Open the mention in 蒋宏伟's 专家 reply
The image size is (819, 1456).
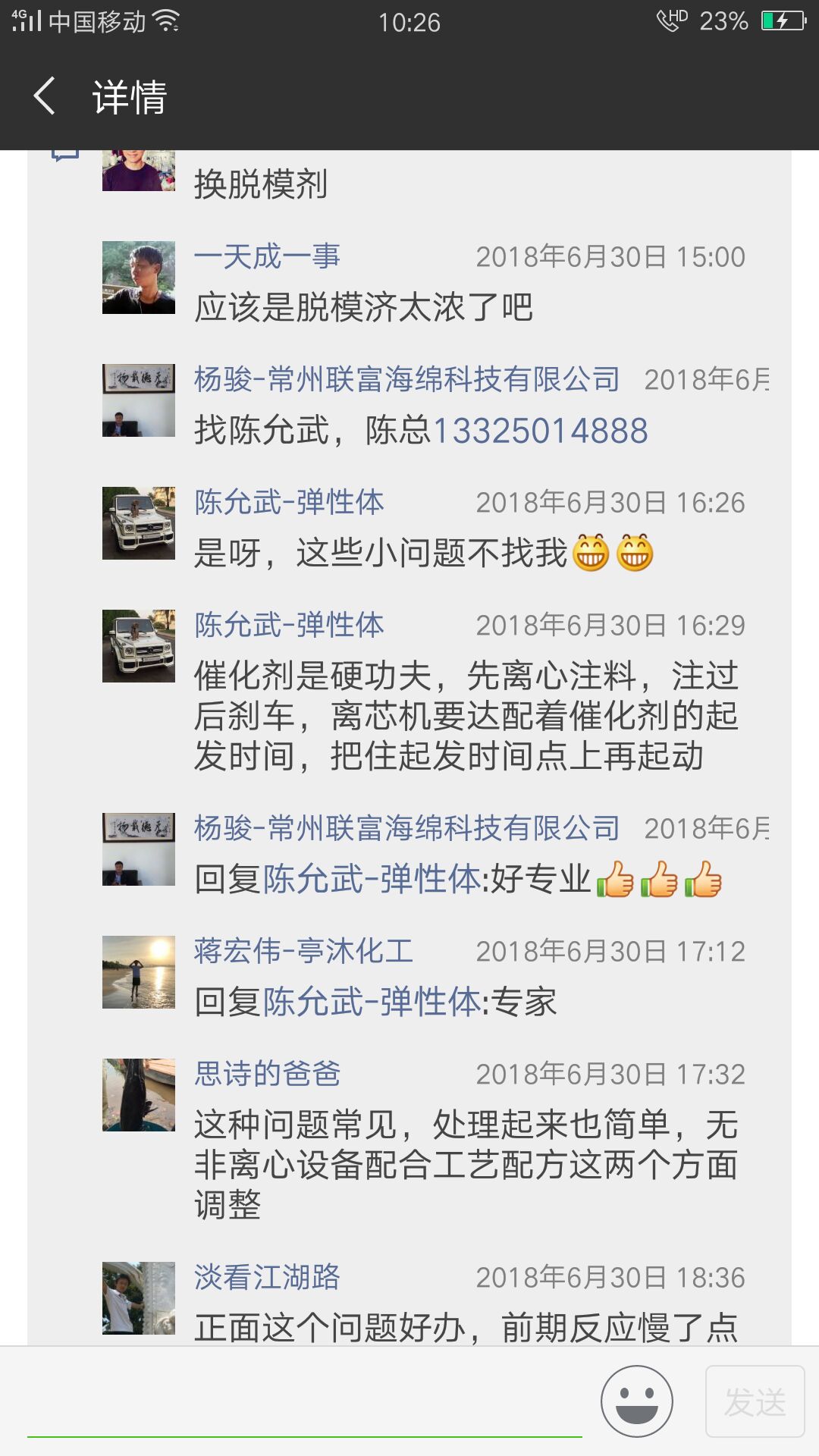(x=372, y=1003)
